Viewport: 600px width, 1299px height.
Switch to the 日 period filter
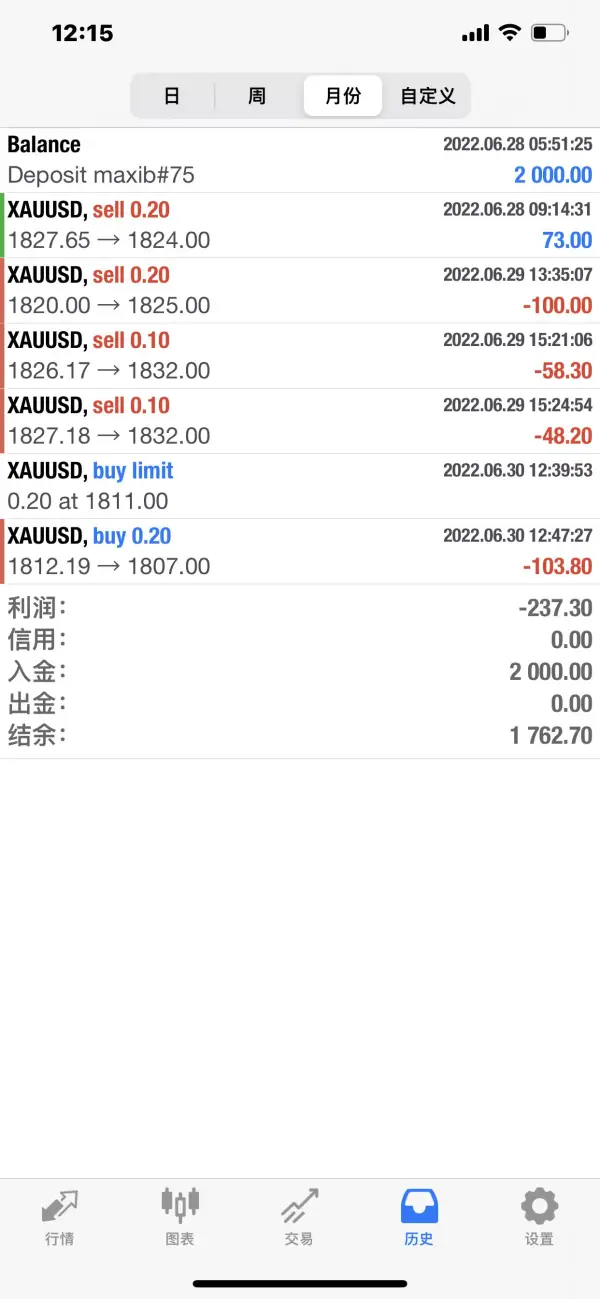(x=172, y=97)
